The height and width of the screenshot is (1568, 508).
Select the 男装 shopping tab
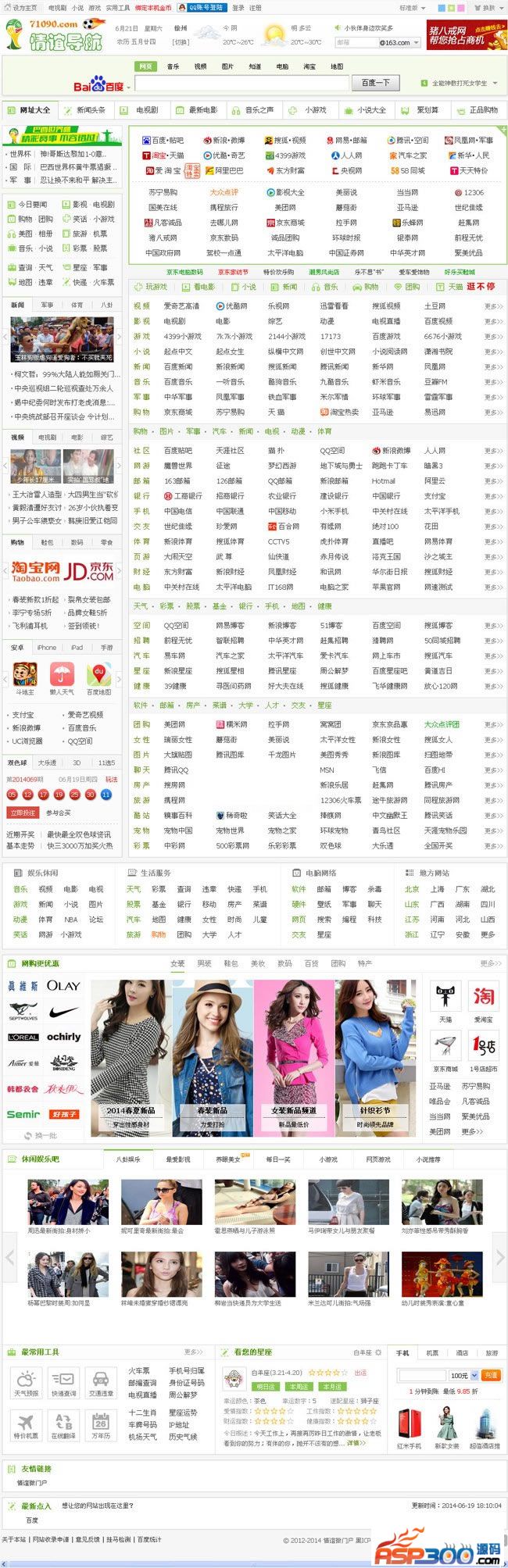coord(204,963)
